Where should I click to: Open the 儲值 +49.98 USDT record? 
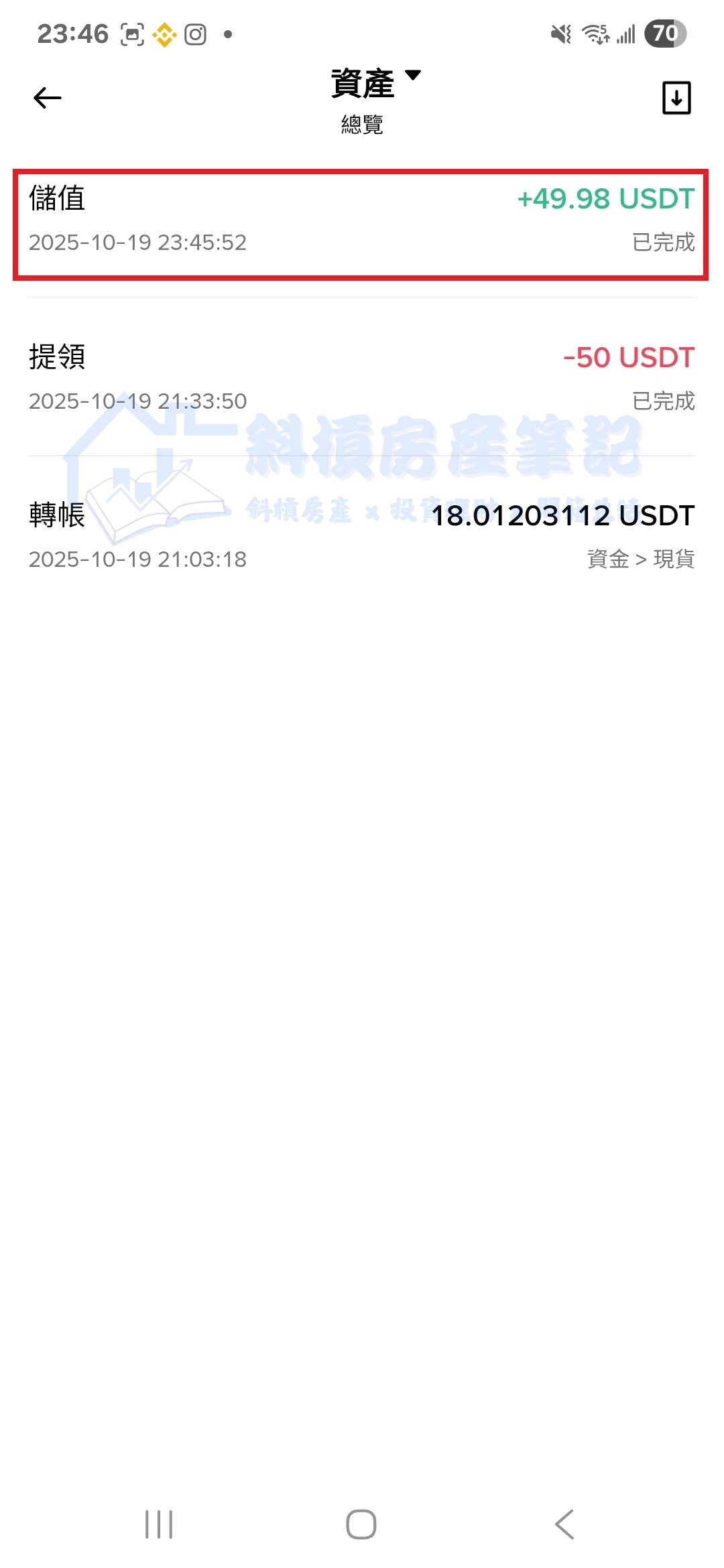tap(361, 220)
